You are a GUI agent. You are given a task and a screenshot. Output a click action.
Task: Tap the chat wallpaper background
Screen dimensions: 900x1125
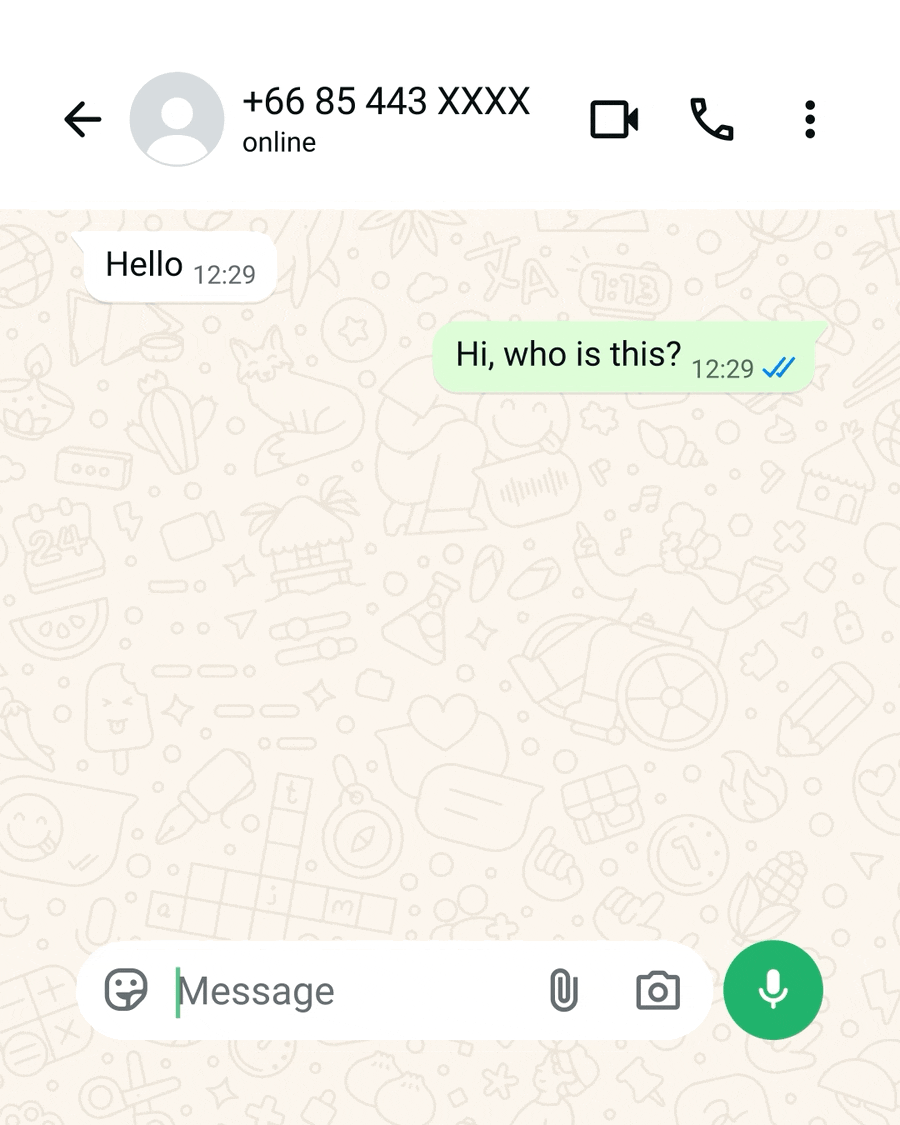(x=450, y=650)
